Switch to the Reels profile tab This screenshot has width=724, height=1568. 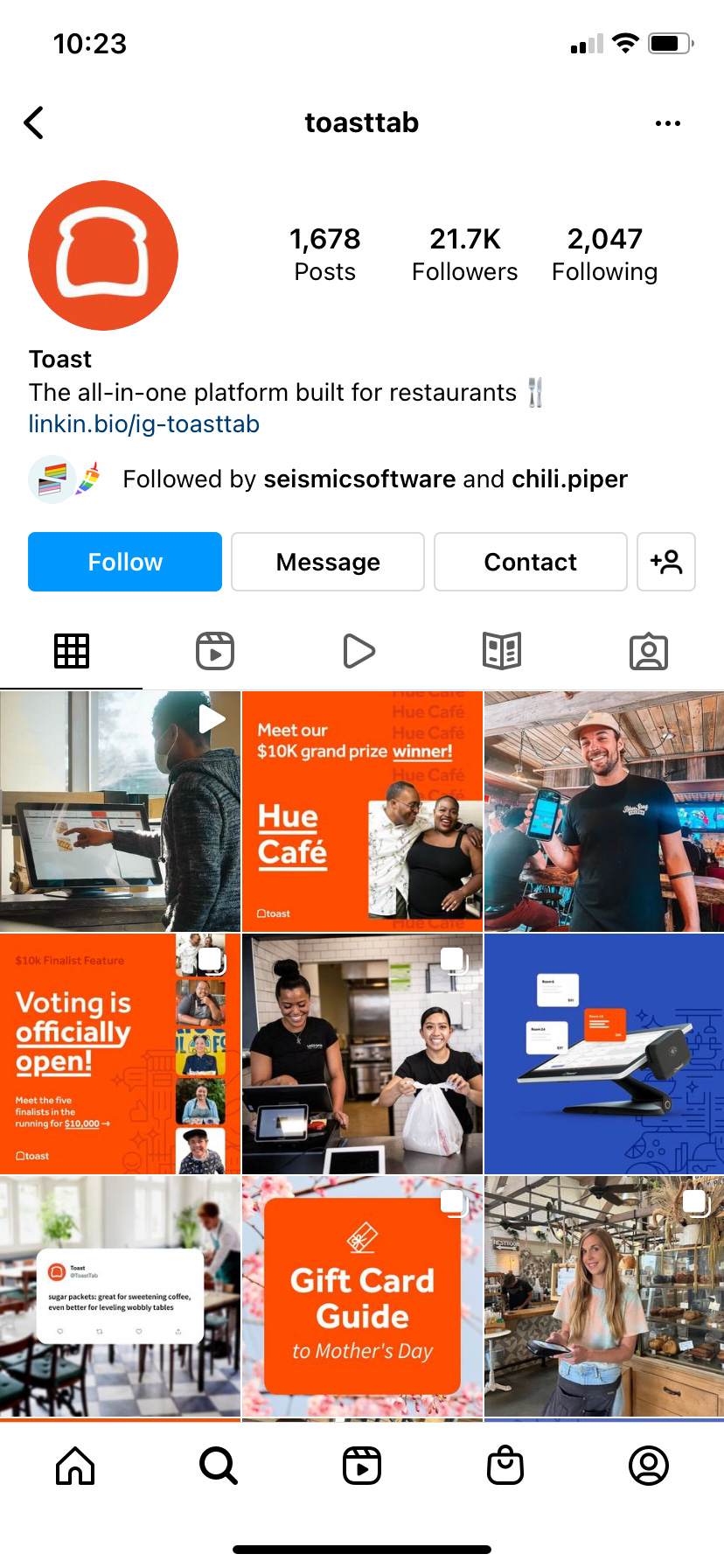pyautogui.click(x=215, y=651)
